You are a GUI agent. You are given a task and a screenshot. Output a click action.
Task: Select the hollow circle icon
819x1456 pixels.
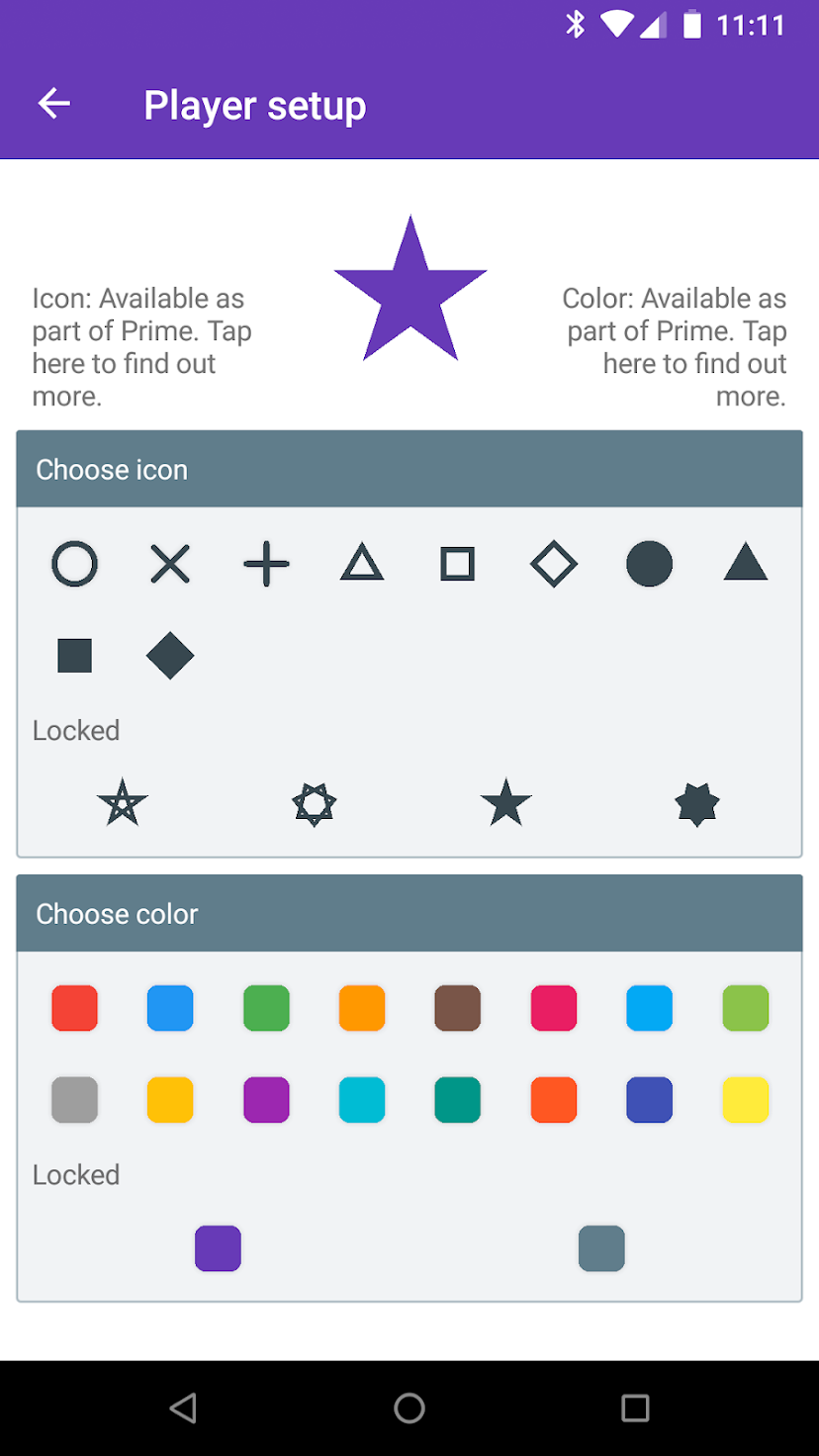pos(74,565)
